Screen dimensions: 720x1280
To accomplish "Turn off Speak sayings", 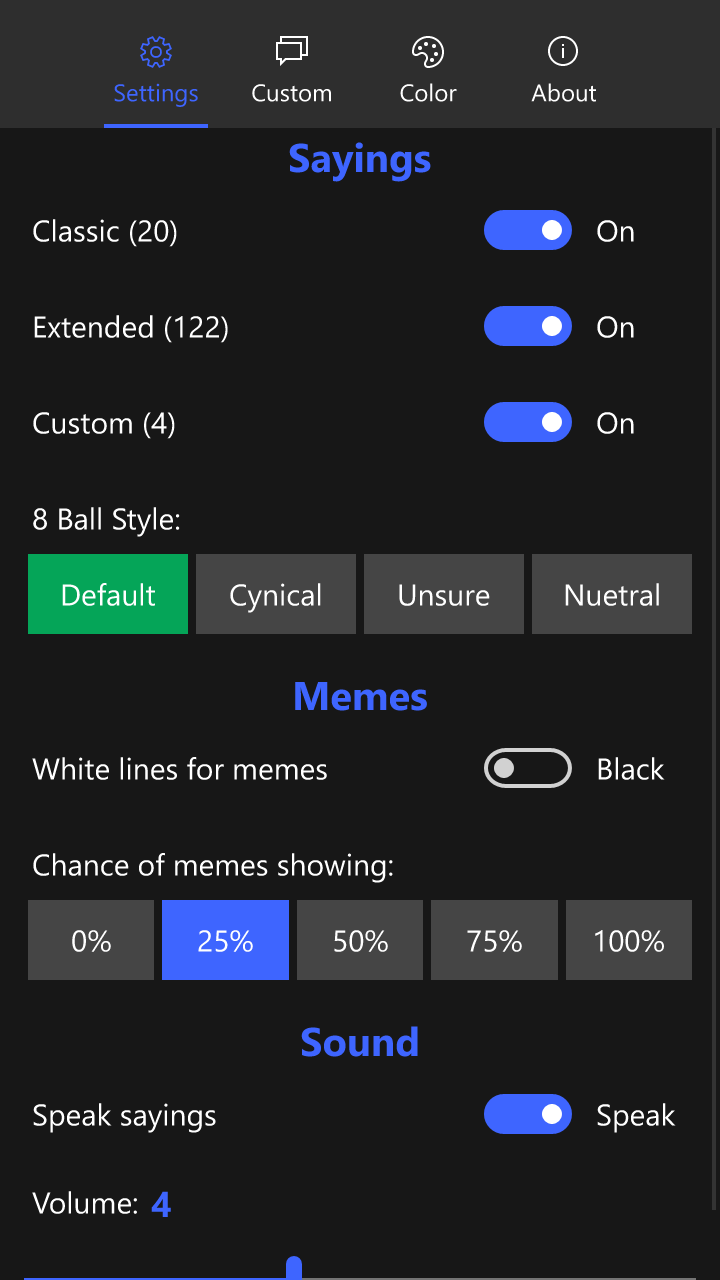I will click(528, 1115).
